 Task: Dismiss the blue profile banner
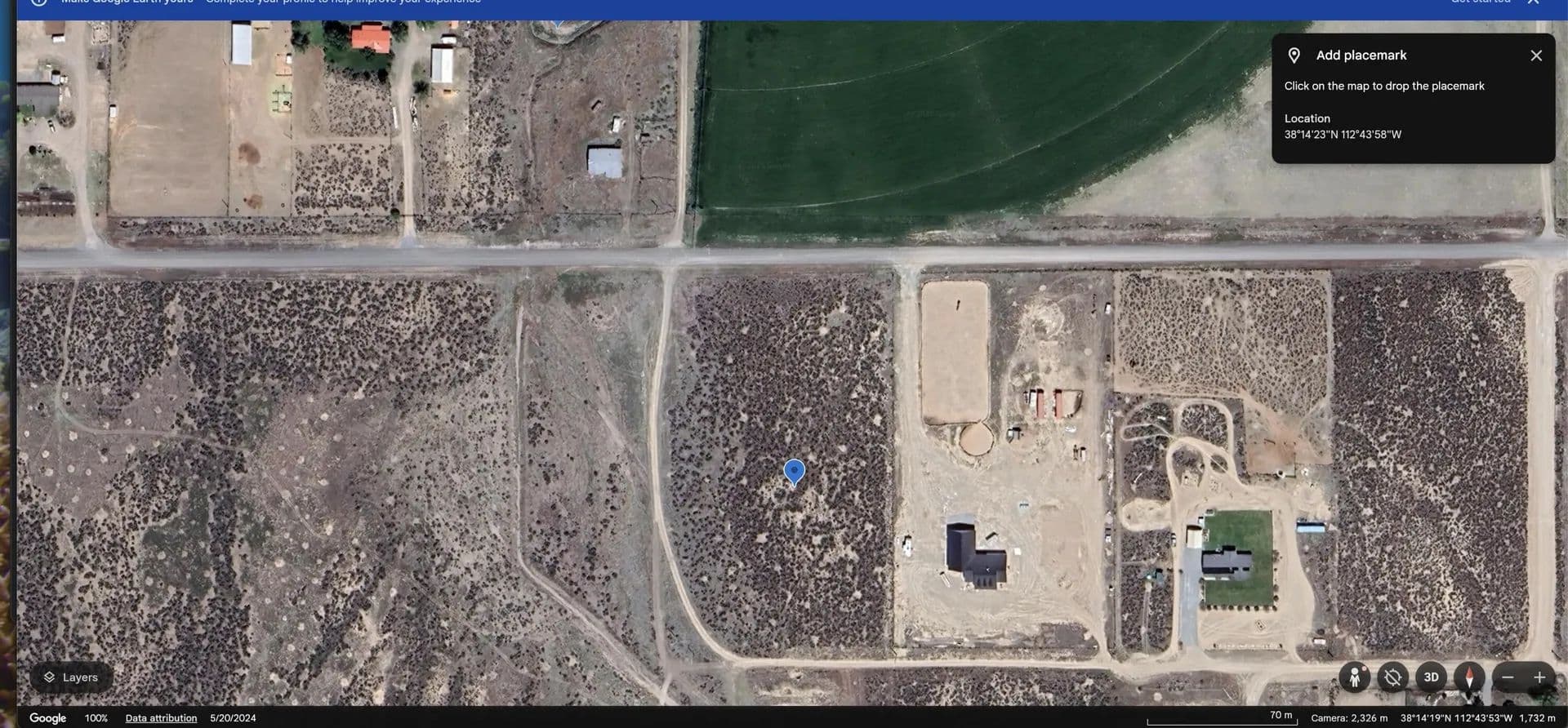(x=1533, y=2)
